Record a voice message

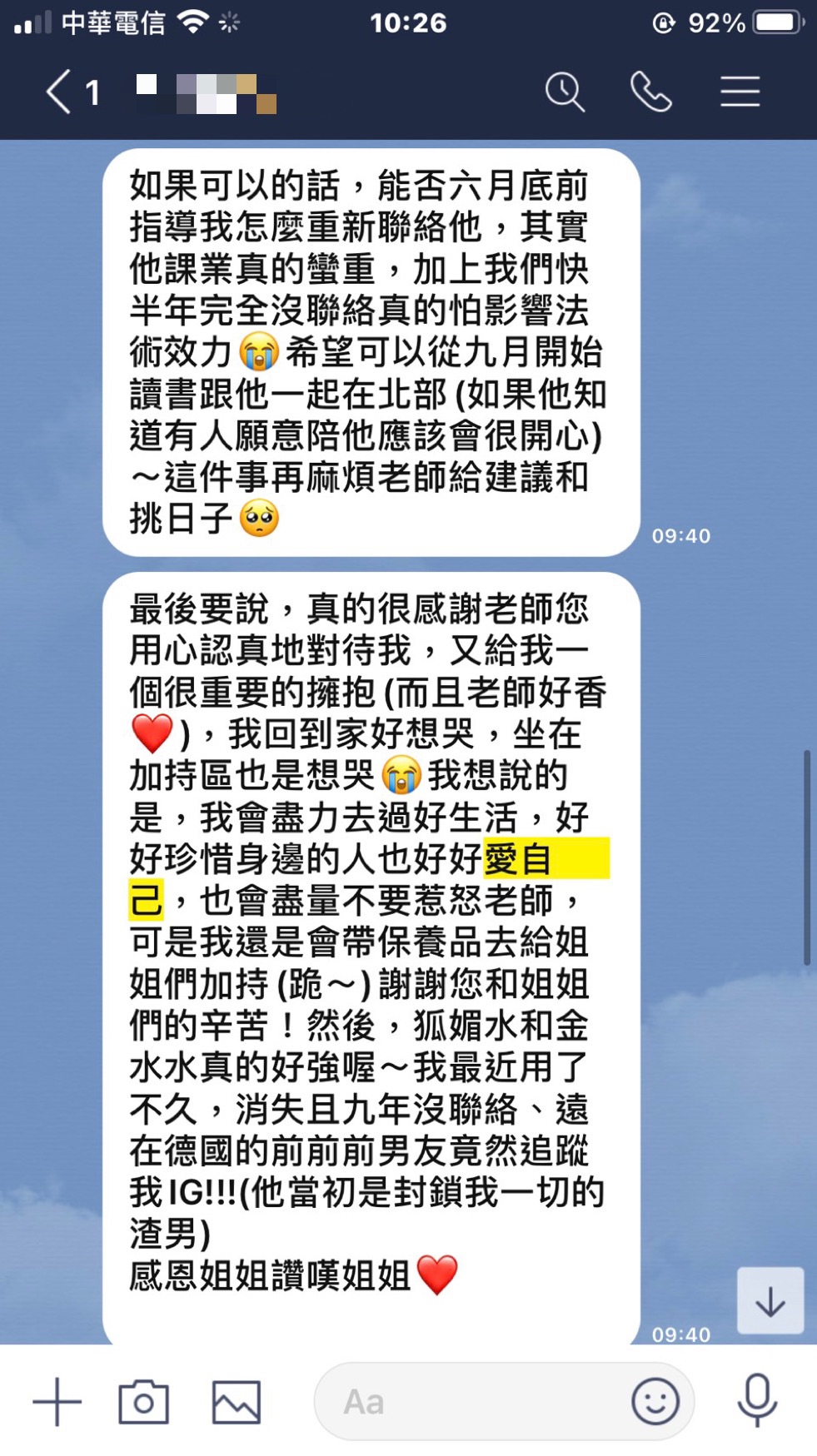point(756,1402)
